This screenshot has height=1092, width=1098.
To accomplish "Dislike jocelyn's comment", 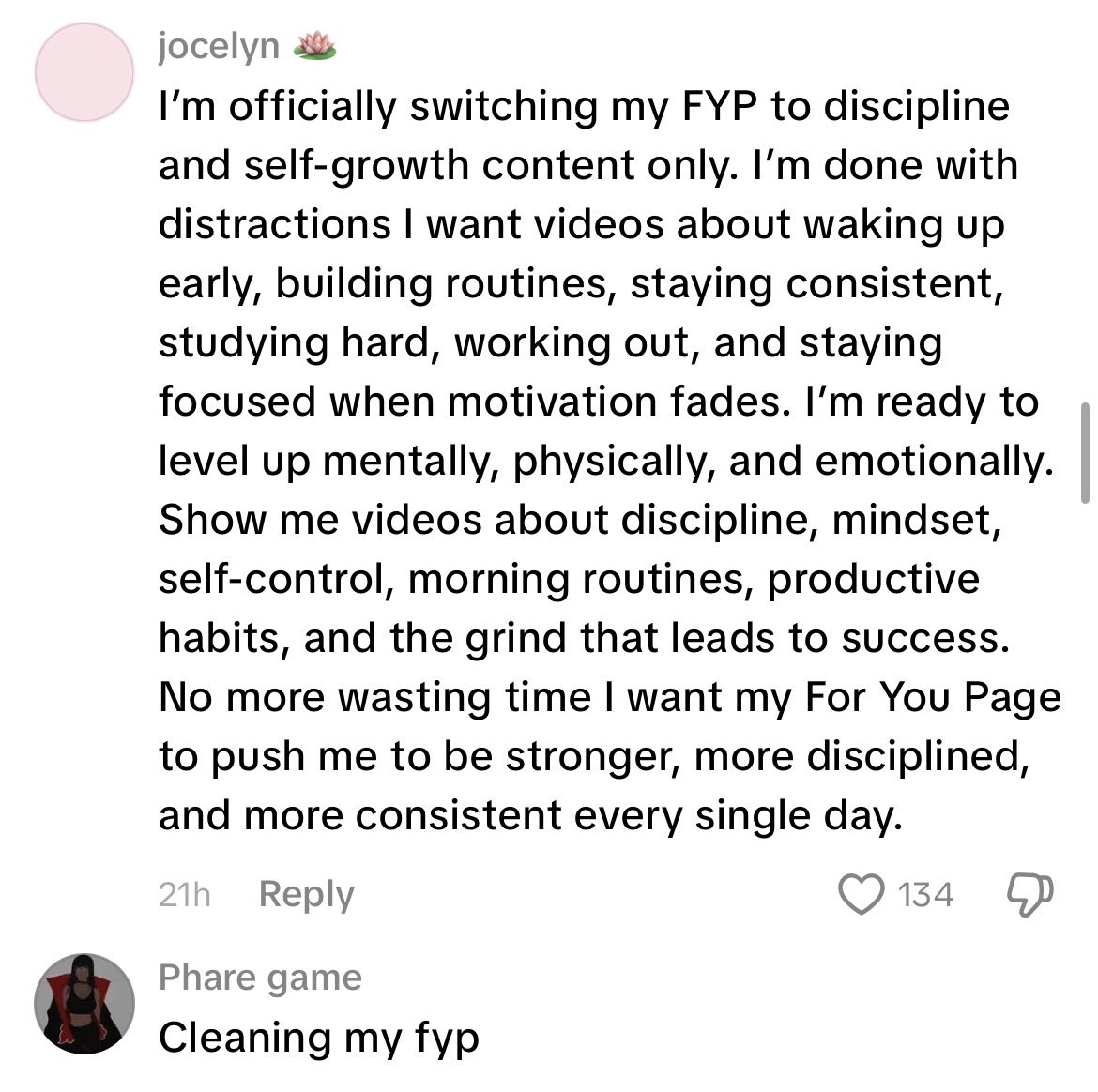I will pos(1029,895).
